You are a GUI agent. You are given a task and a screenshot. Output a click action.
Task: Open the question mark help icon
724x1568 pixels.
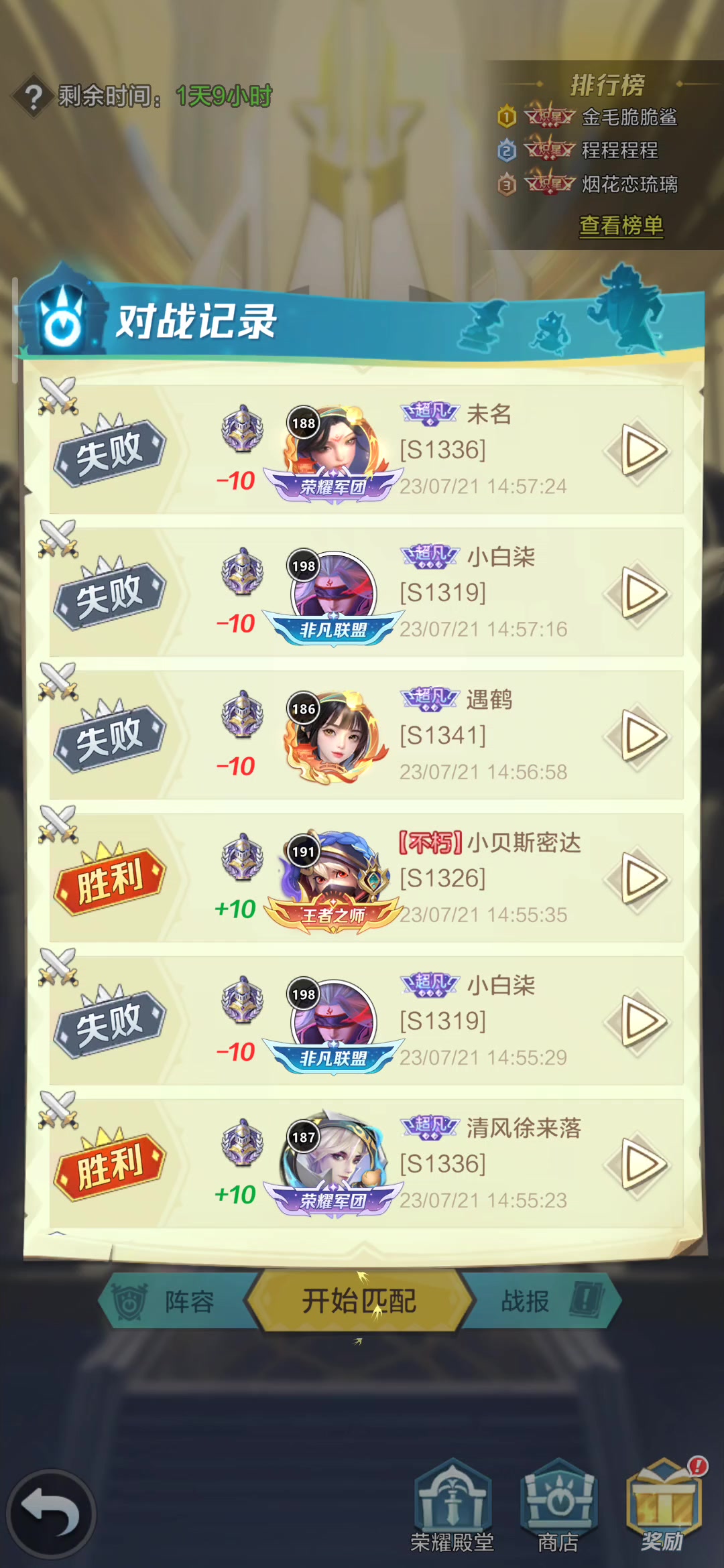(x=33, y=97)
